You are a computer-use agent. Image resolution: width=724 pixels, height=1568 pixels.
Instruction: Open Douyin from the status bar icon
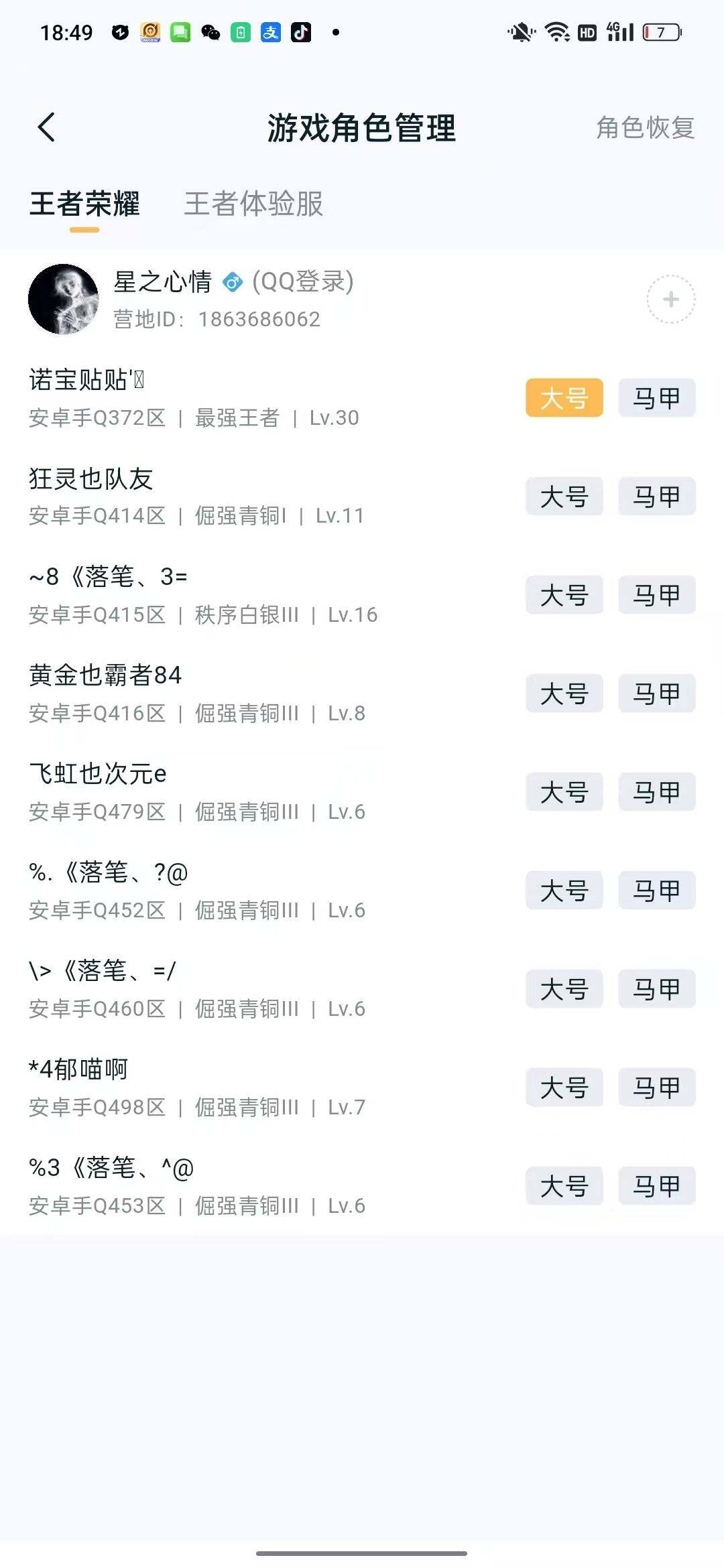coord(301,32)
